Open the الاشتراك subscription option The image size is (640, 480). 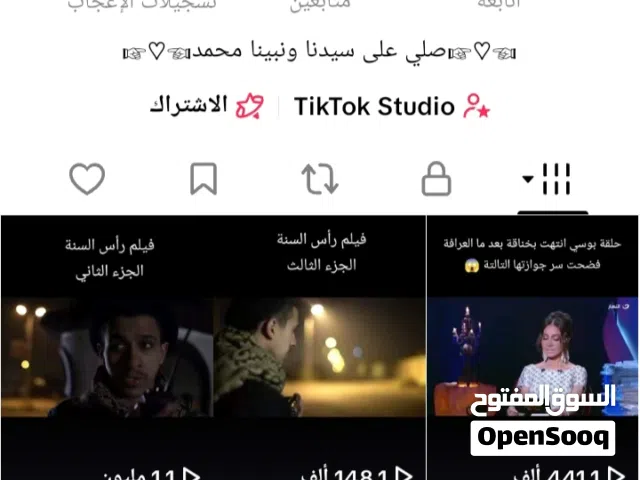tap(205, 106)
